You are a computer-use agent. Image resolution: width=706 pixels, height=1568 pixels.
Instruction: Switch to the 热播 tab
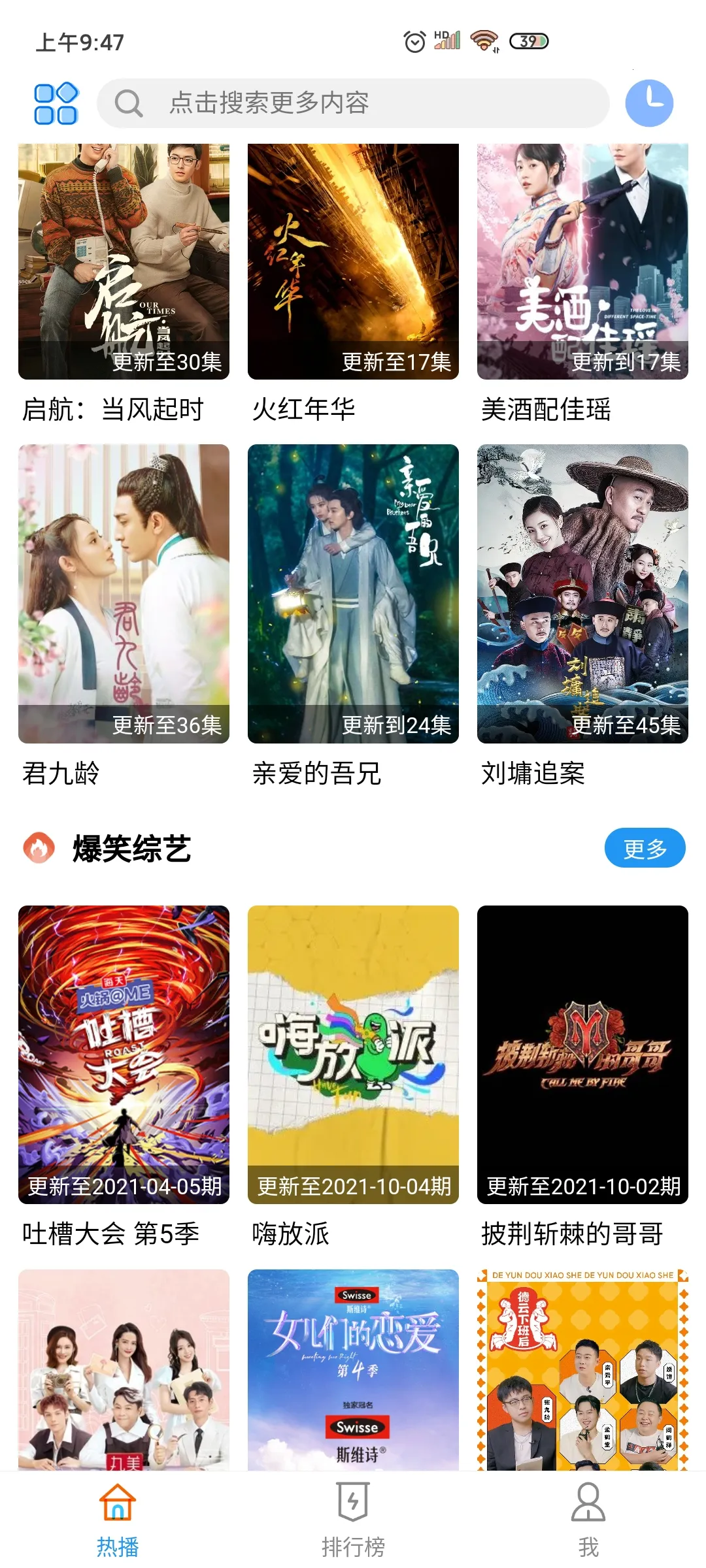[x=118, y=1520]
